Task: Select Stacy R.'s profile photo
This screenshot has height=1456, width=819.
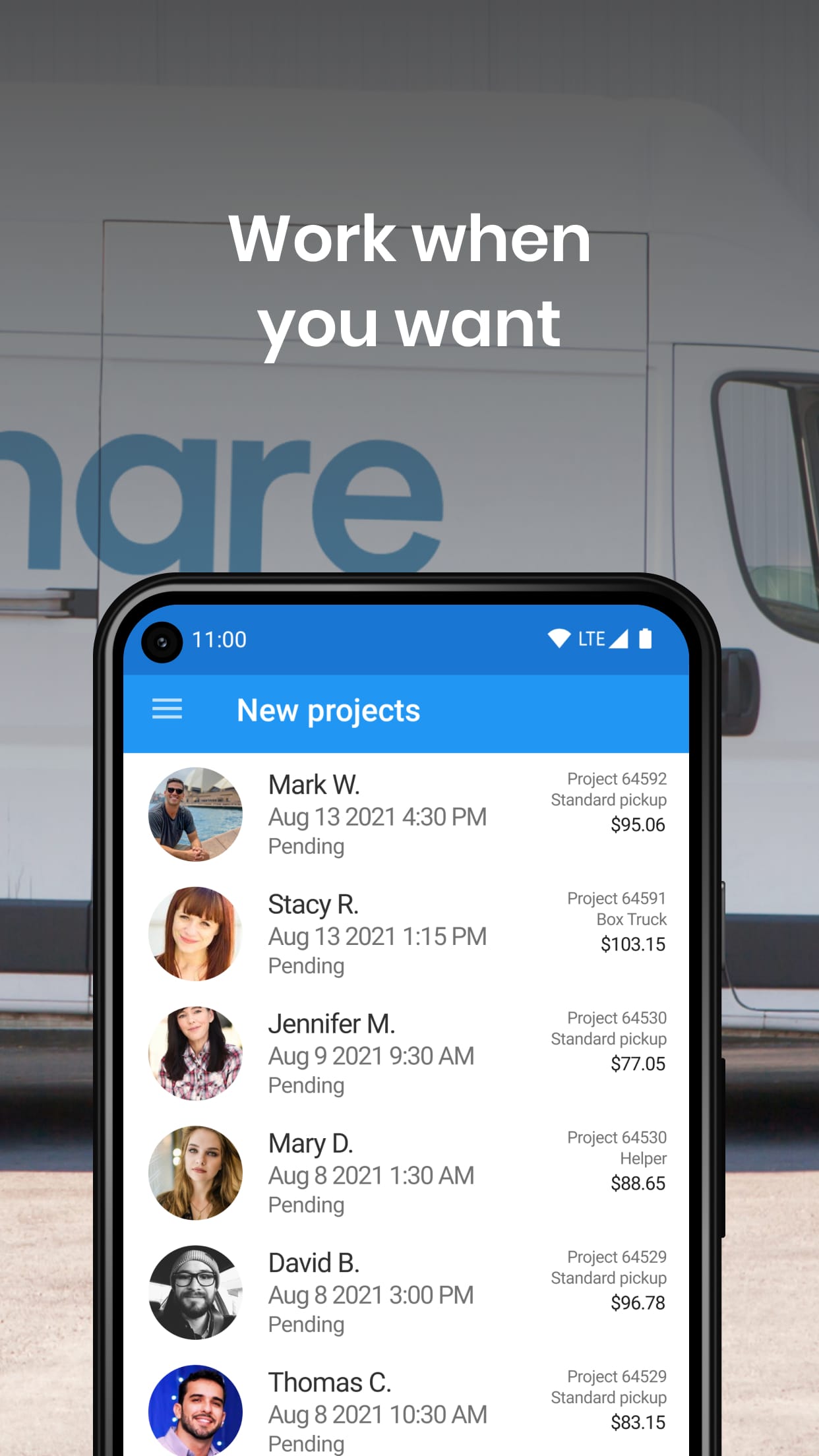Action: (195, 933)
